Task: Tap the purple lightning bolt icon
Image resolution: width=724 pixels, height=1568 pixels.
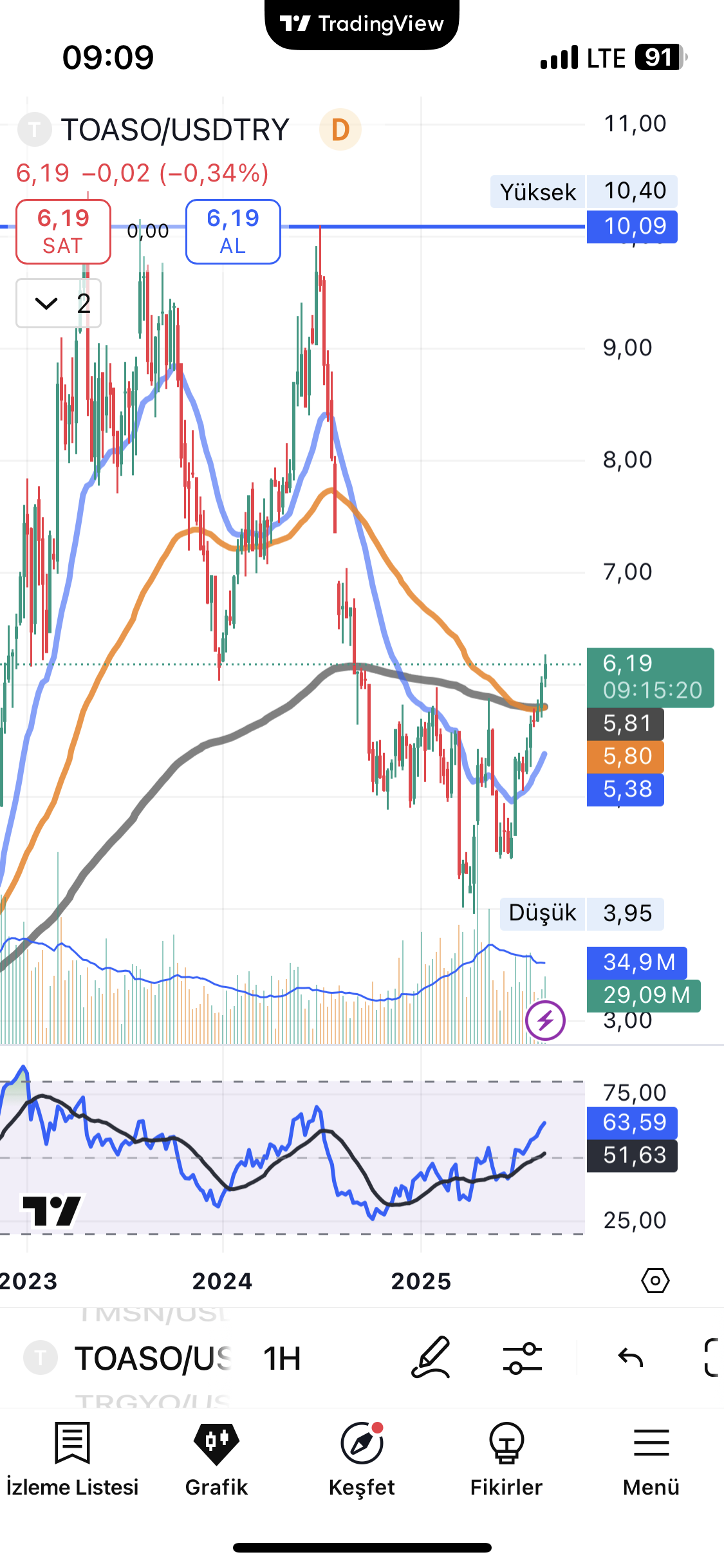Action: pos(545,1020)
